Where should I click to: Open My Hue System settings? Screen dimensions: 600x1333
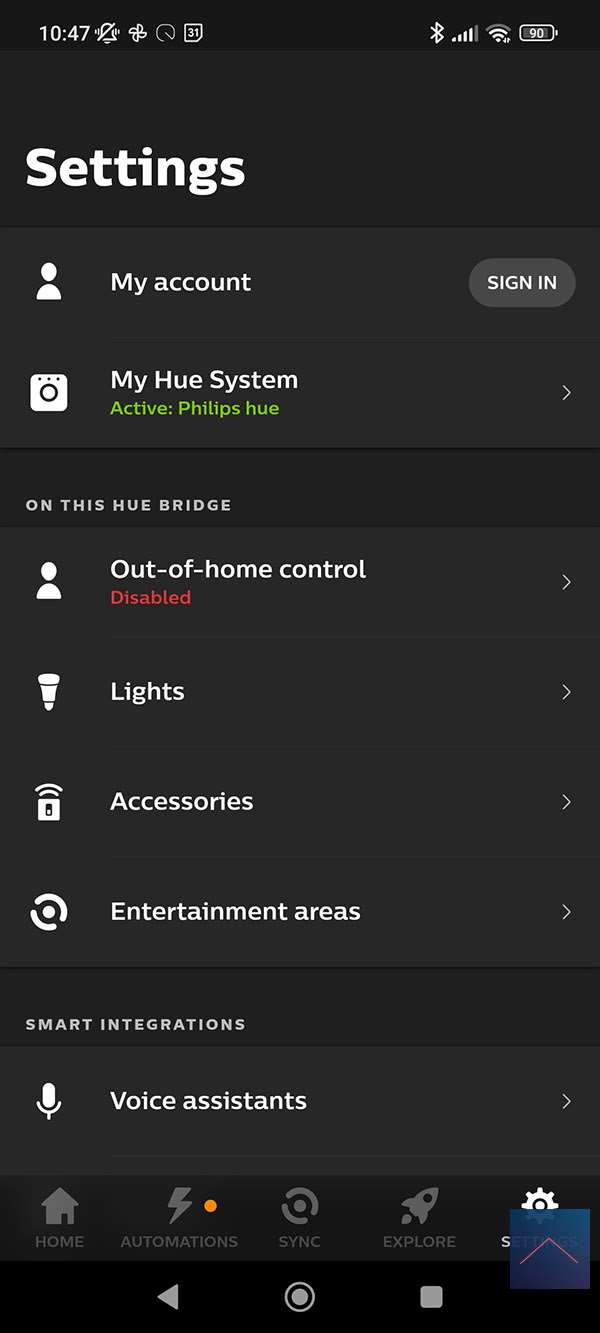[300, 393]
